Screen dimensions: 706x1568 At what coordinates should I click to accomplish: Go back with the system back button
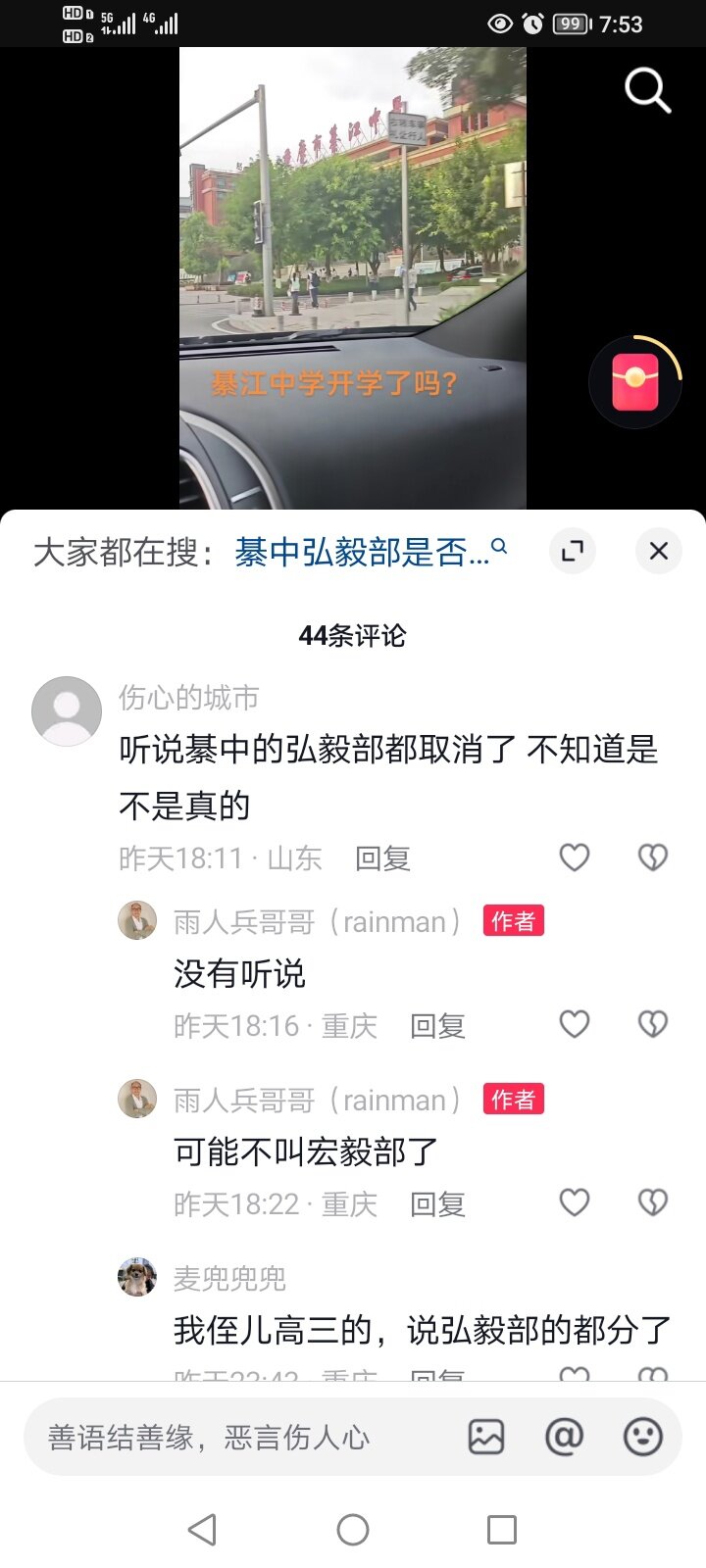click(202, 1529)
